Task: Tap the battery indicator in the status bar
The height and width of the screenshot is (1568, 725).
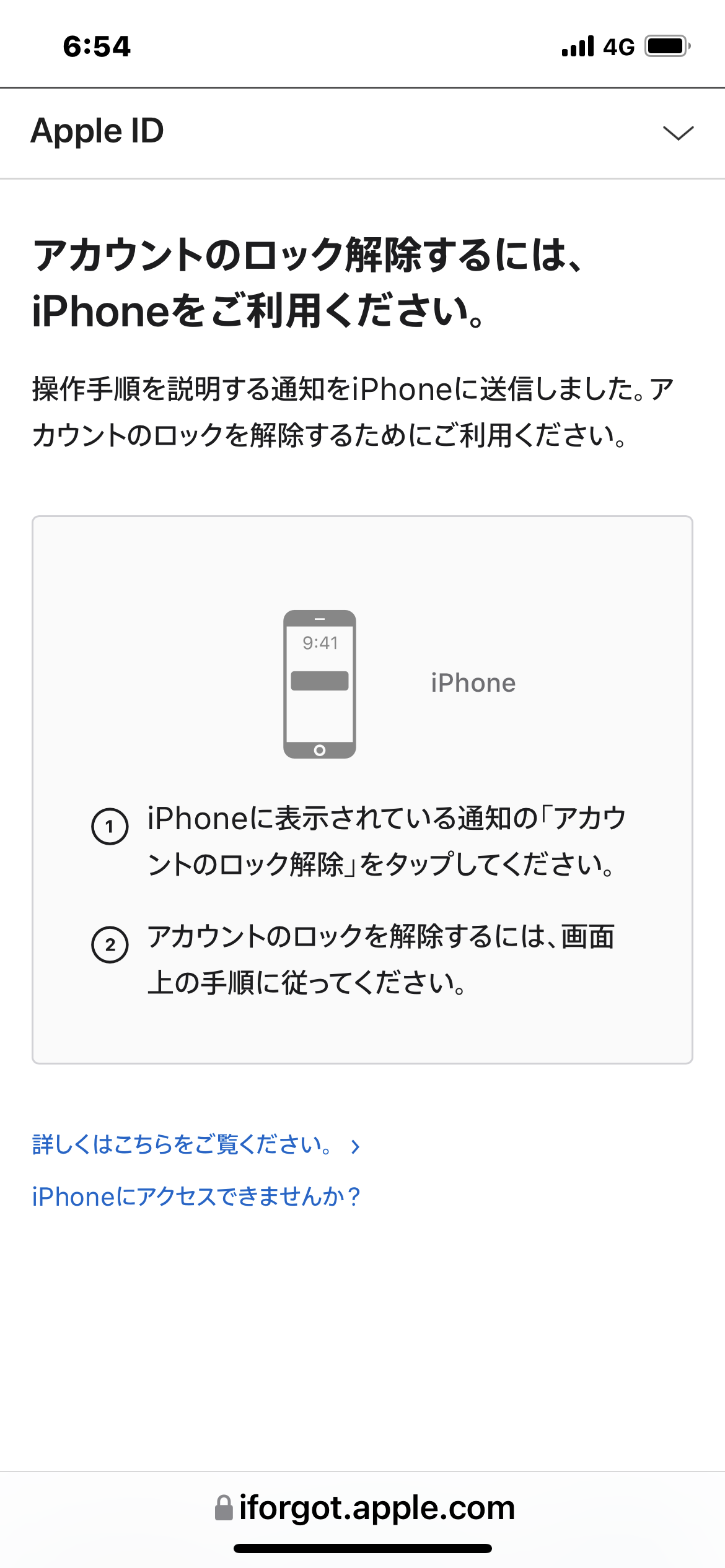Action: pyautogui.click(x=665, y=46)
